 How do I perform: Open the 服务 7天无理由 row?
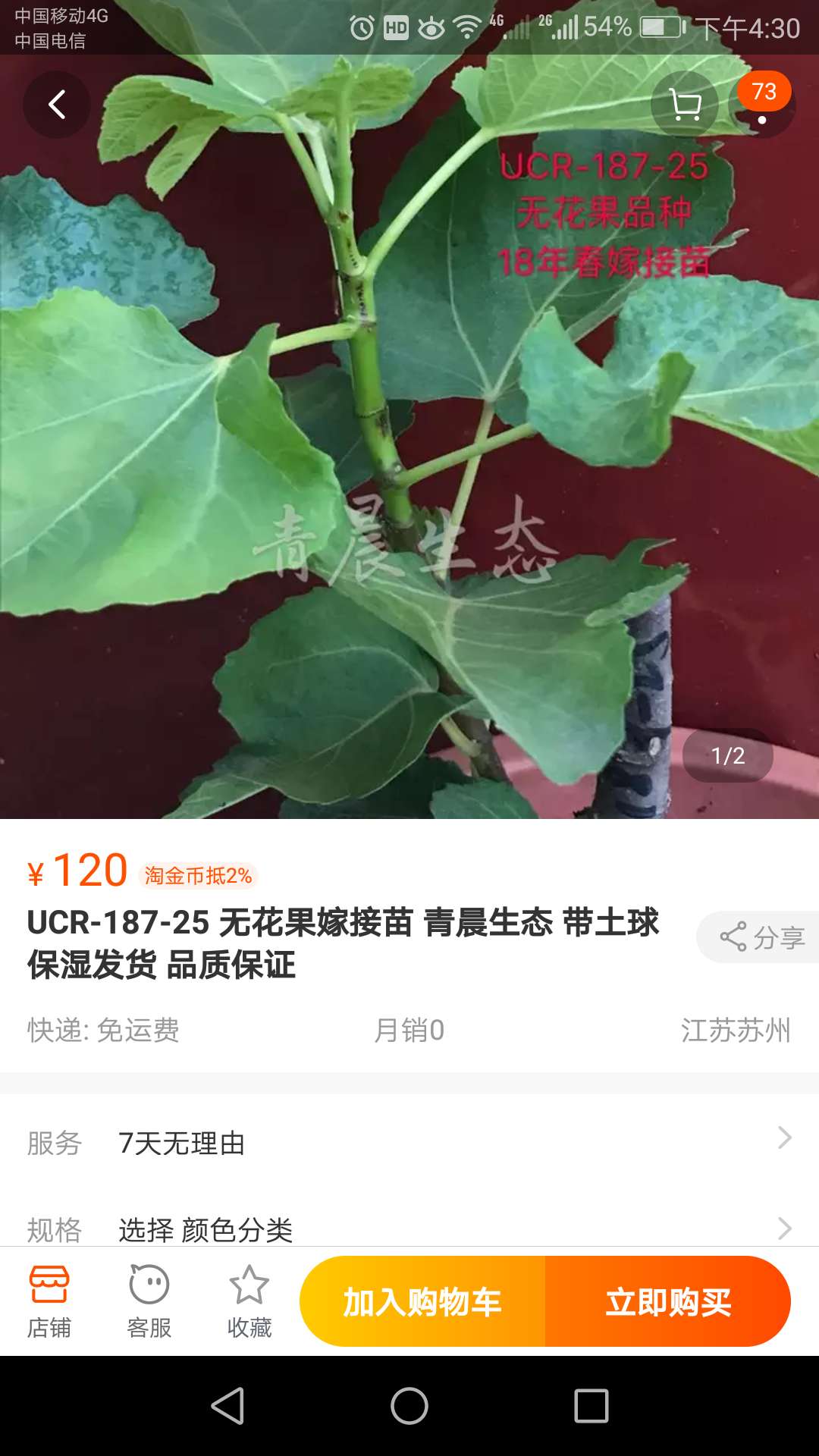pyautogui.click(x=409, y=1142)
